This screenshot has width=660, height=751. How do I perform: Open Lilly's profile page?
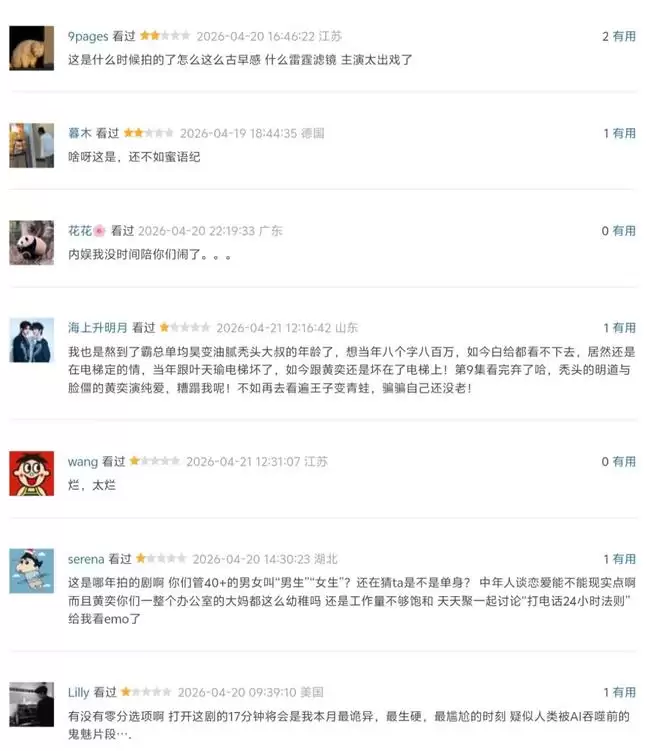pos(78,692)
